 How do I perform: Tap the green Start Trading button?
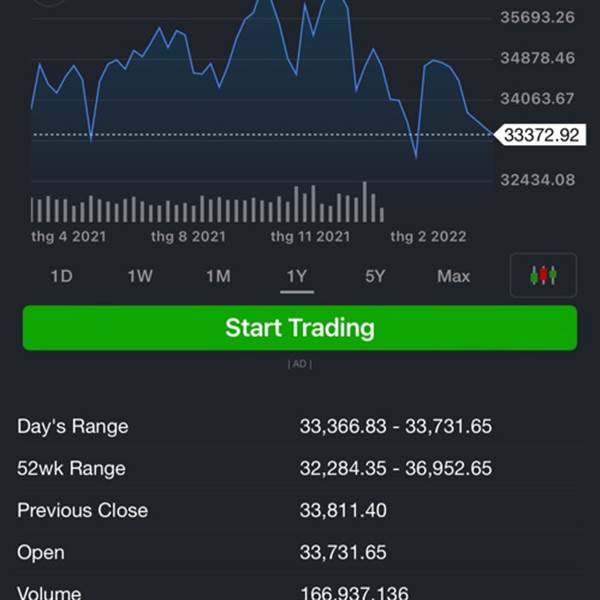tap(299, 328)
